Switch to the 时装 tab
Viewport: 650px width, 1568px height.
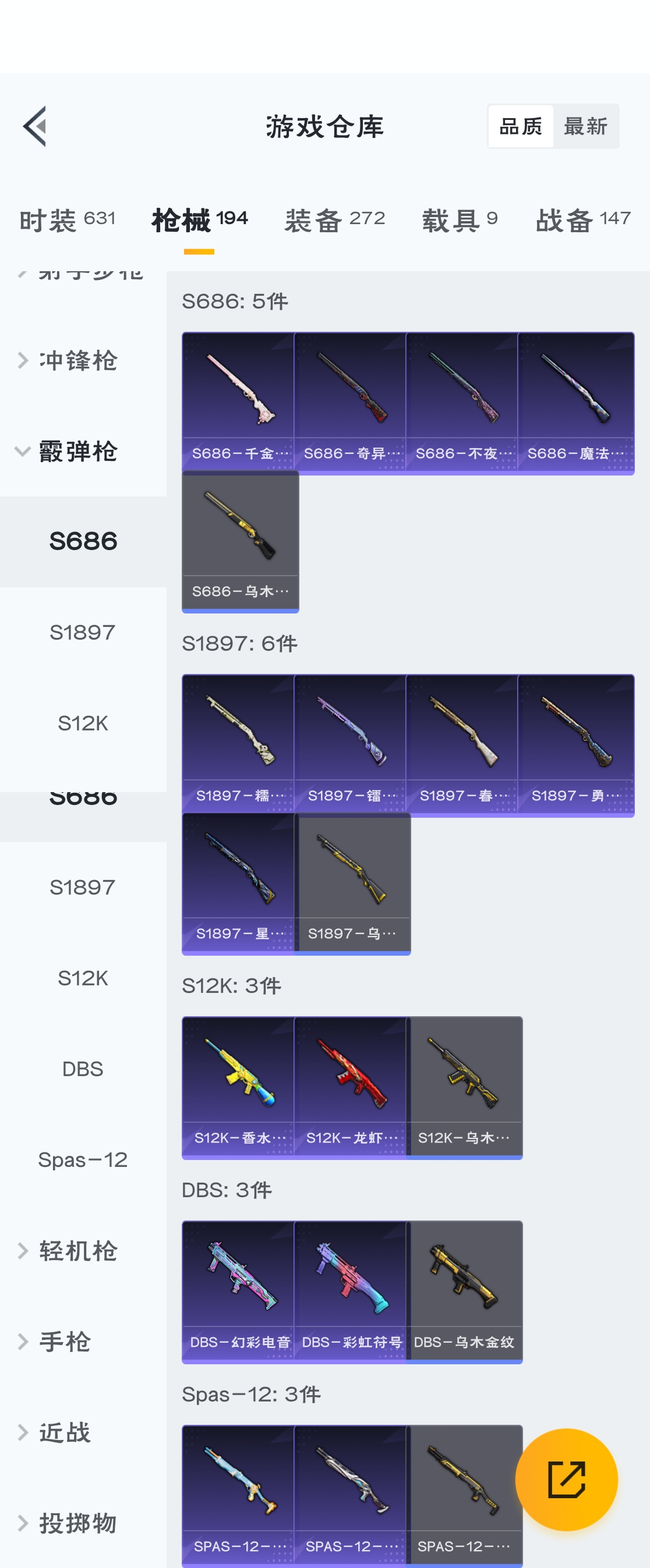pos(67,220)
